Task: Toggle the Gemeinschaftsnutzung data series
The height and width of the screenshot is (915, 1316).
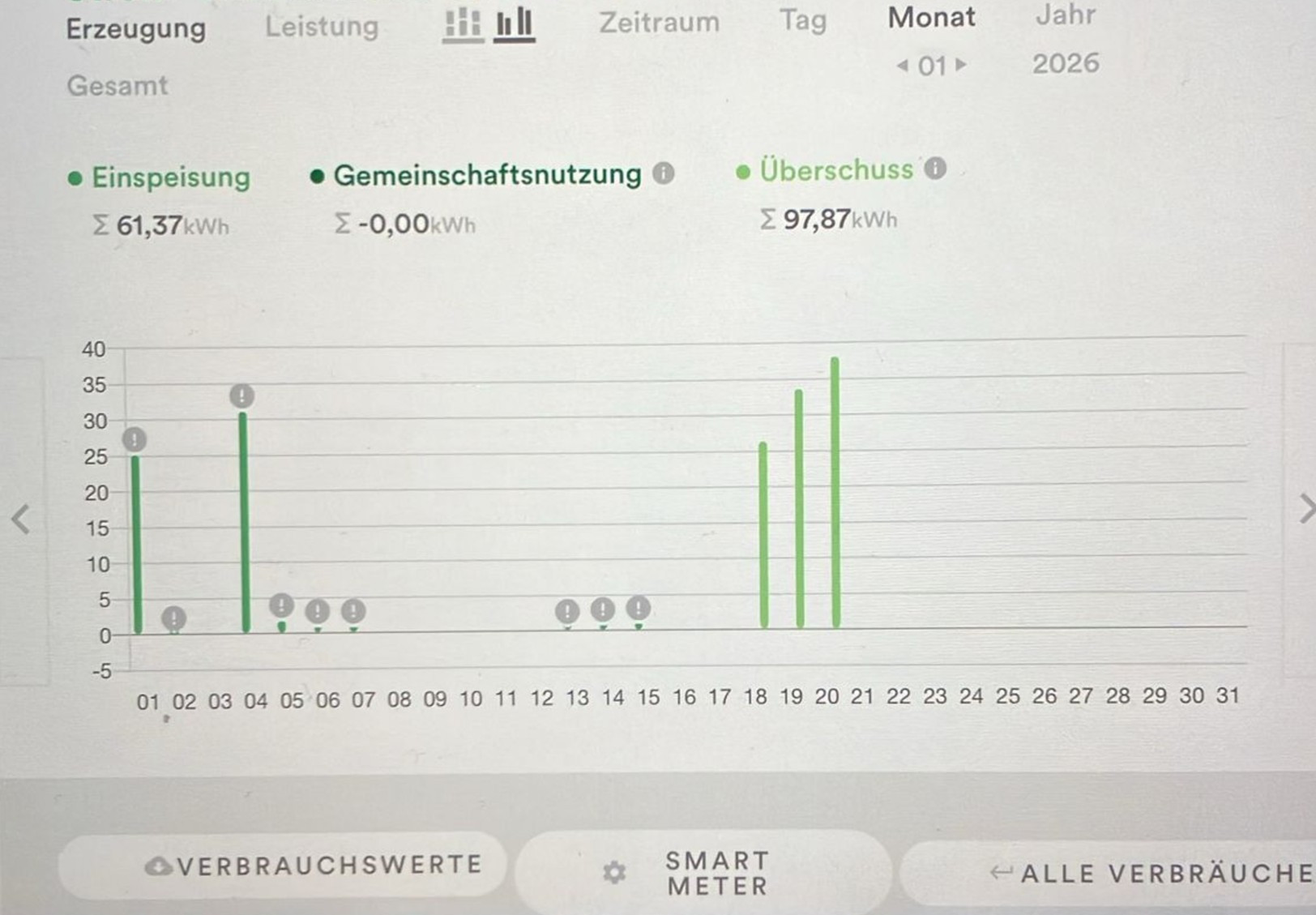Action: 476,175
